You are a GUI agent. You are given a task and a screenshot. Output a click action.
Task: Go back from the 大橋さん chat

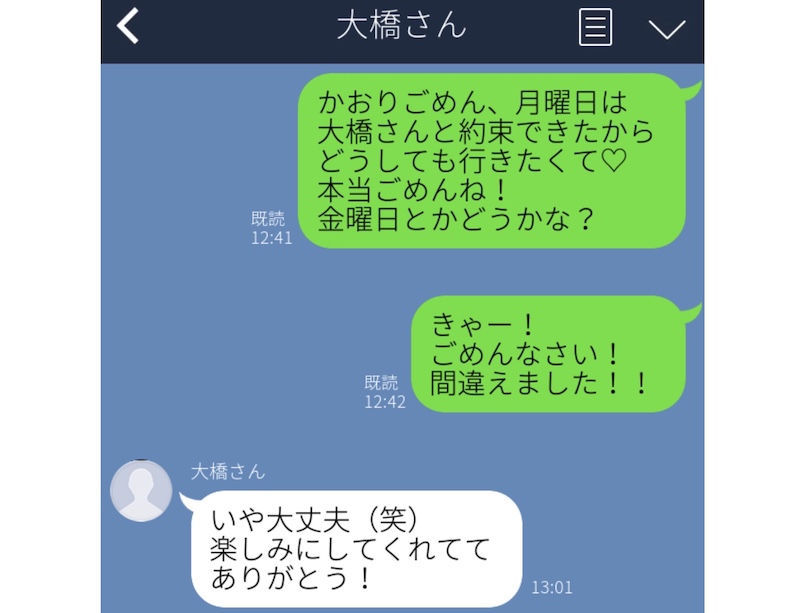128,26
